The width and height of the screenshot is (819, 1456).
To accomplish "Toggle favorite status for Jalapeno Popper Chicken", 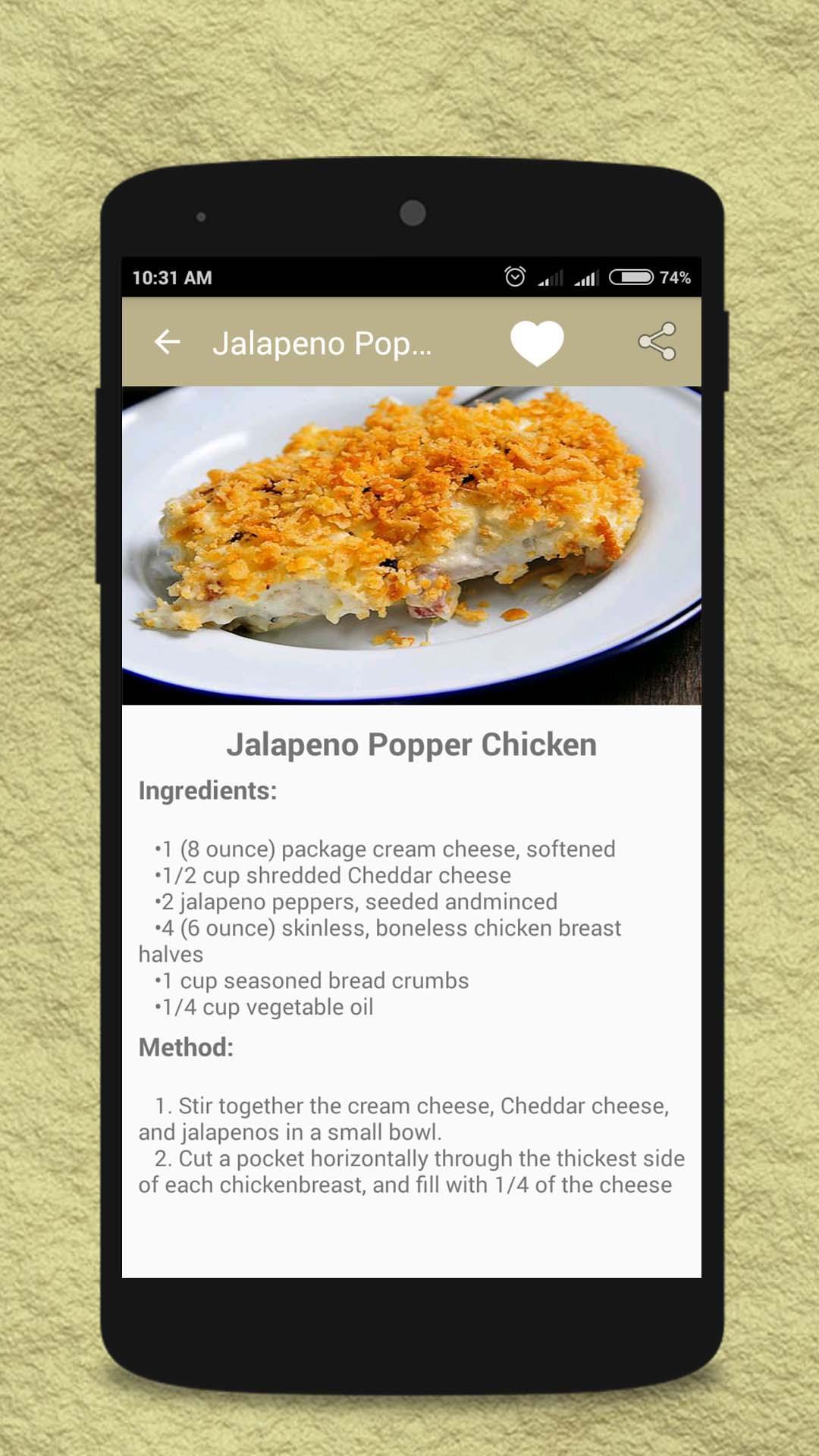I will pyautogui.click(x=538, y=343).
